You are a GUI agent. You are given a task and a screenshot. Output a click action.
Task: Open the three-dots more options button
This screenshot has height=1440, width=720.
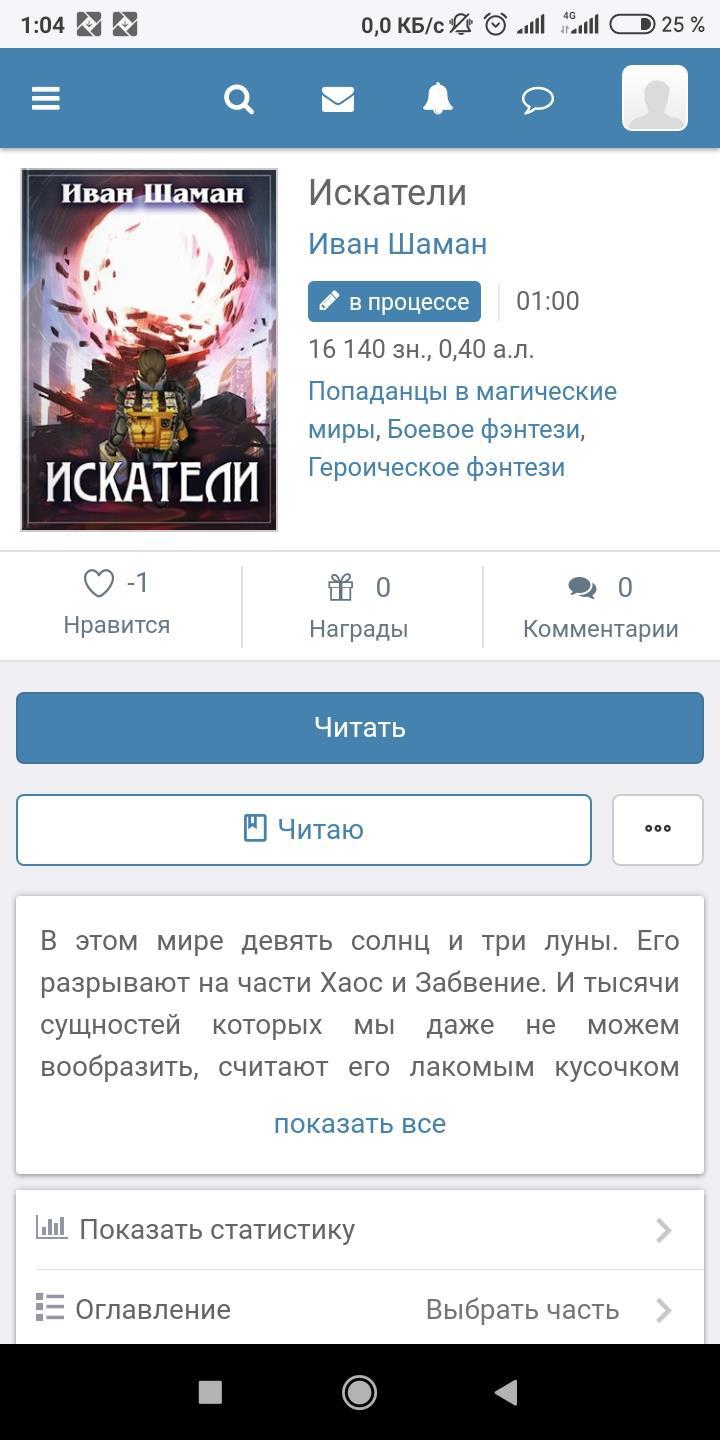pos(657,829)
